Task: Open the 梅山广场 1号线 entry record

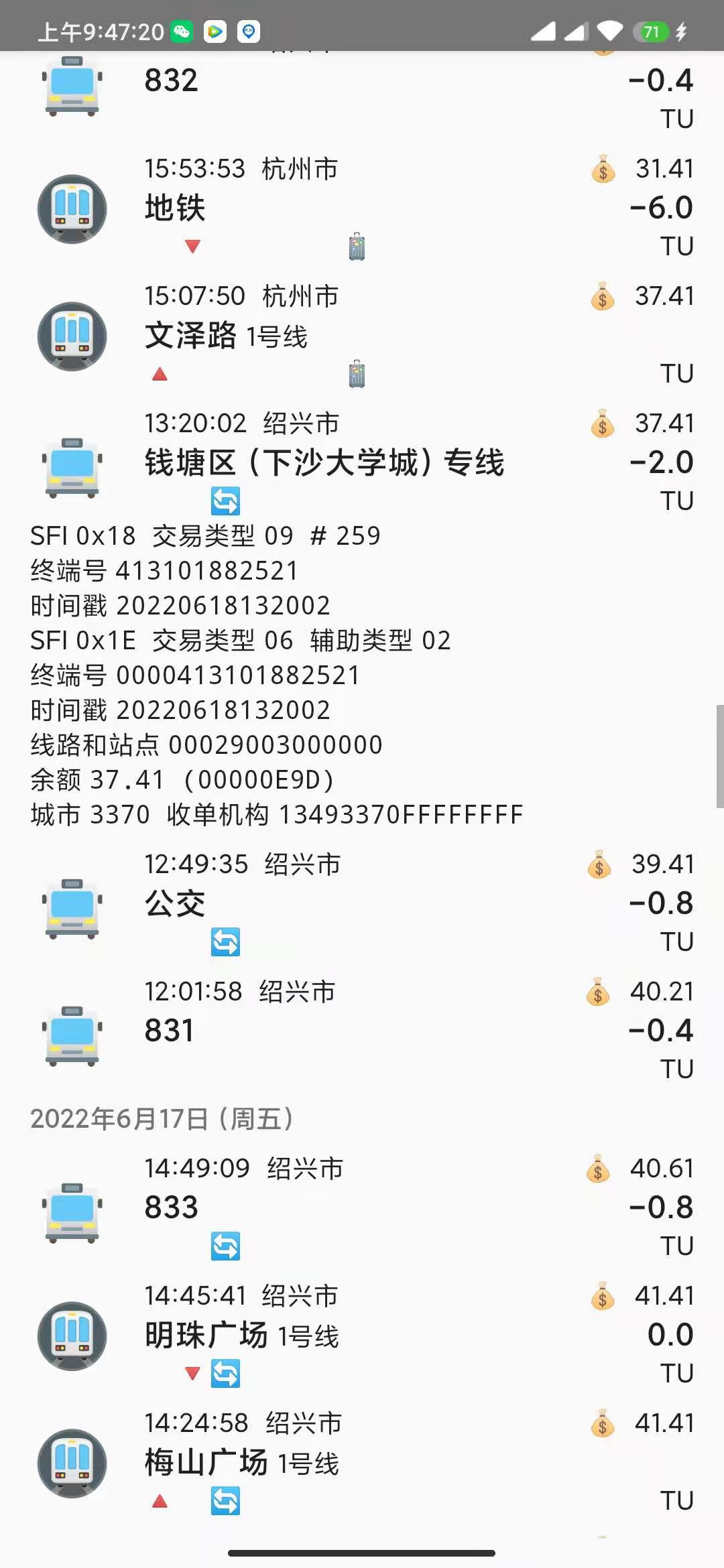Action: click(x=362, y=1462)
